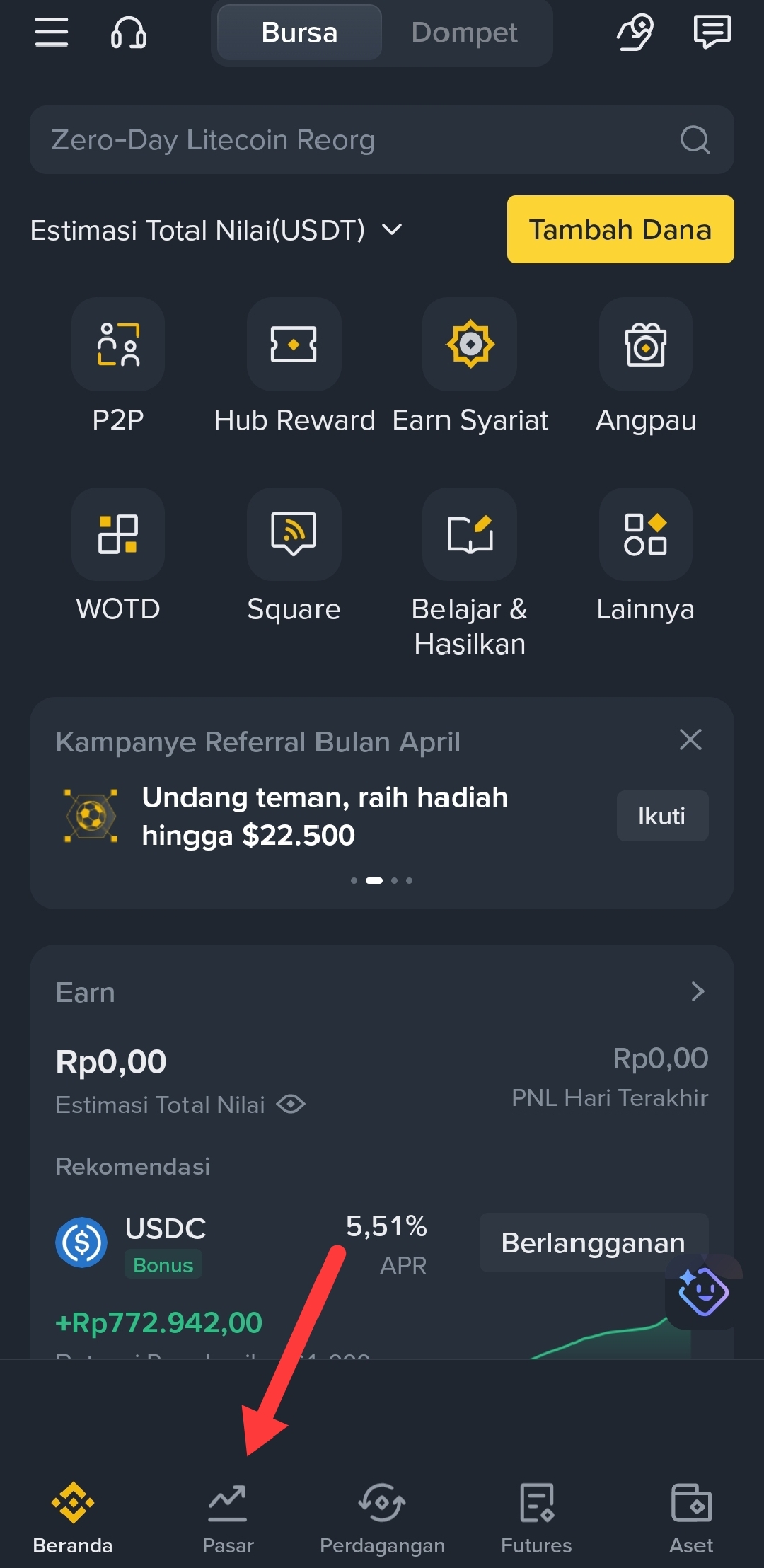Tap the Zero-Day Litecoin Reorg search box
The height and width of the screenshot is (1568, 764).
[x=354, y=140]
